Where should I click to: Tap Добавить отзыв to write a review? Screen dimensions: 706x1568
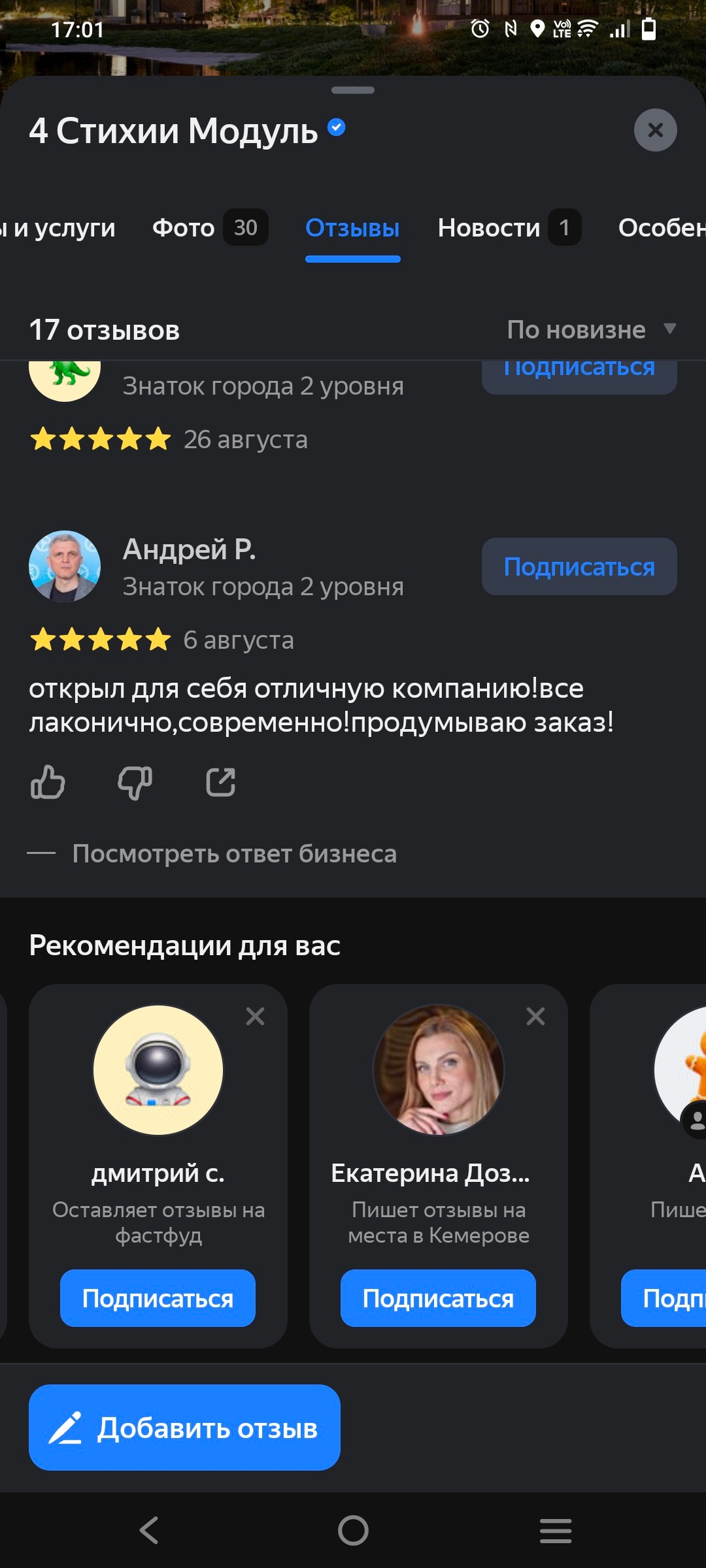(x=184, y=1428)
